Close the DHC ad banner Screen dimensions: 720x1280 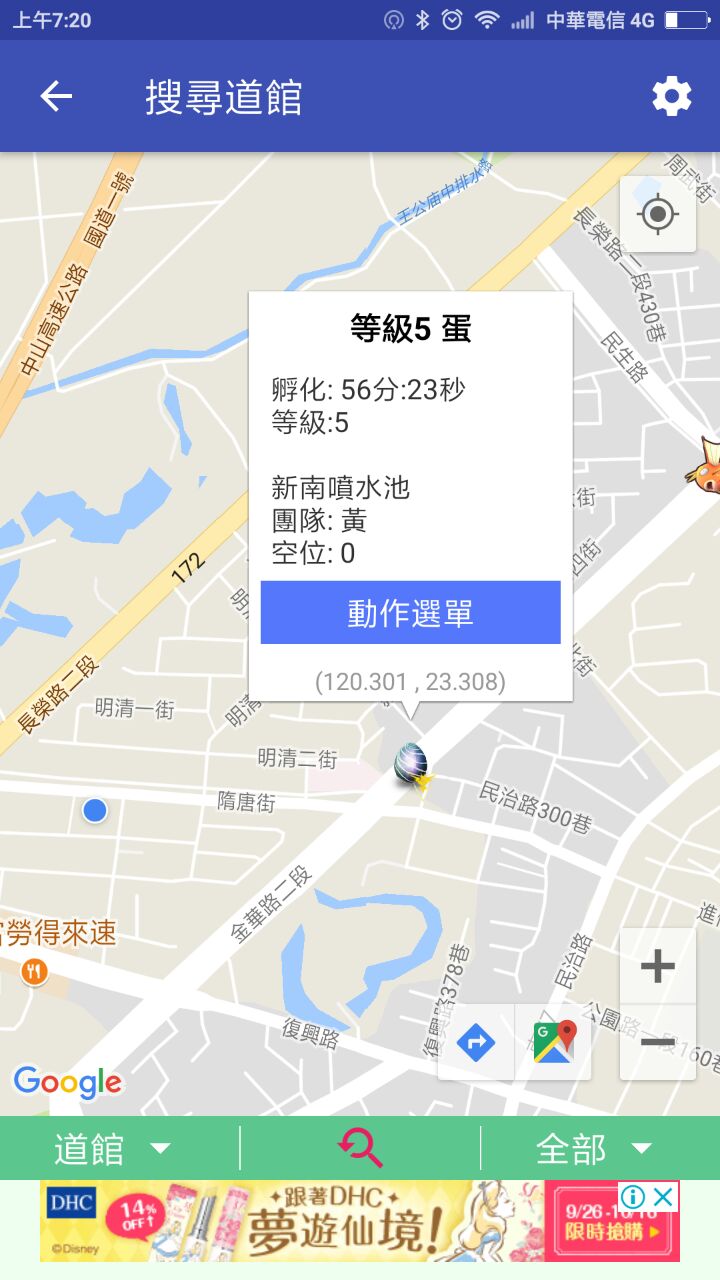[664, 1197]
